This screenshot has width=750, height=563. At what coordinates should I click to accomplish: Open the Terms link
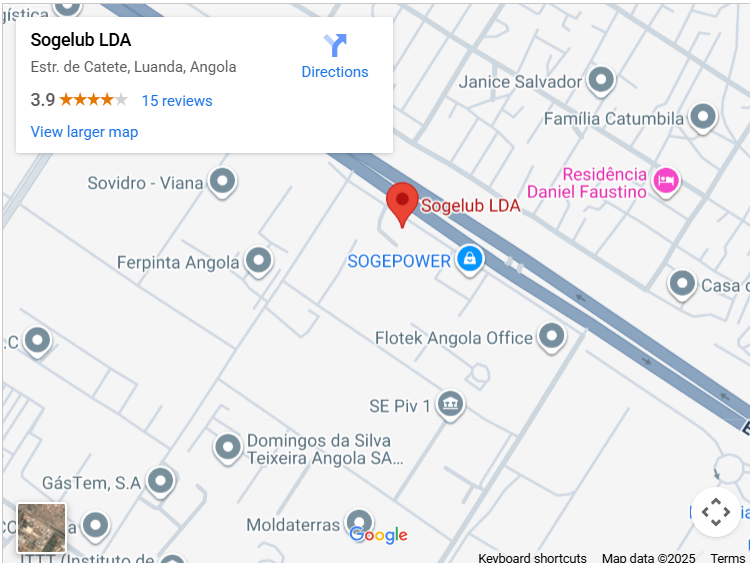point(728,558)
